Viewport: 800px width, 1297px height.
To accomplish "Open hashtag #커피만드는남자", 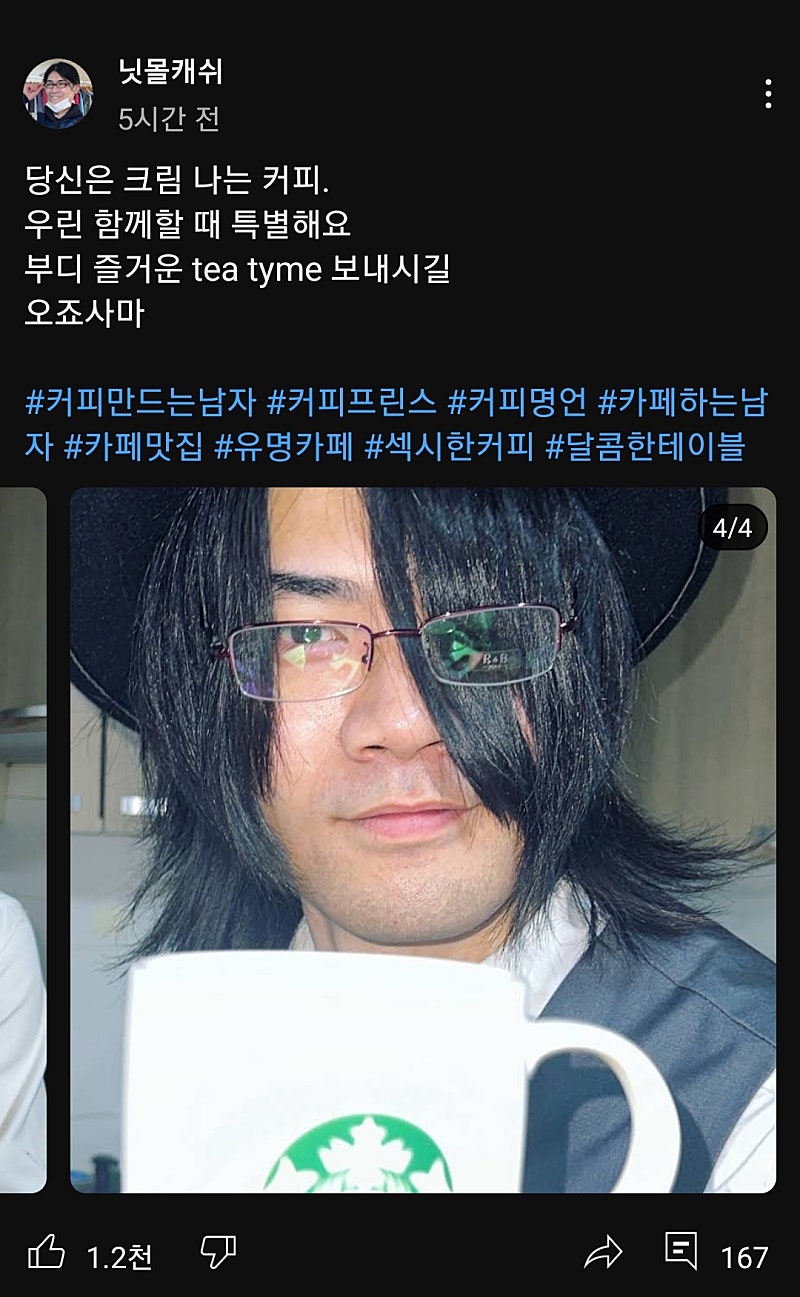I will [140, 402].
